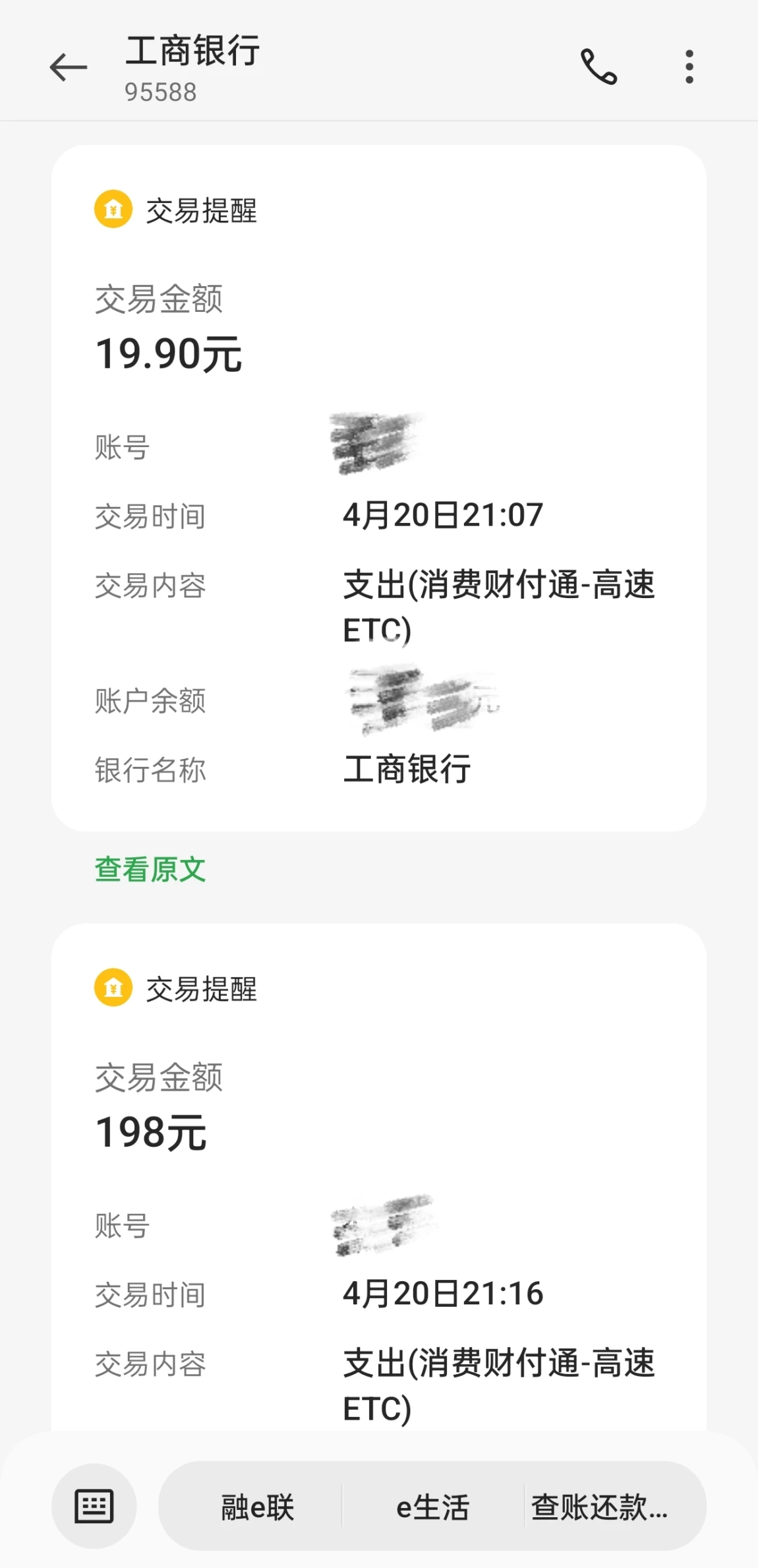
Task: Go back from the 工商银行 conversation
Action: 69,67
